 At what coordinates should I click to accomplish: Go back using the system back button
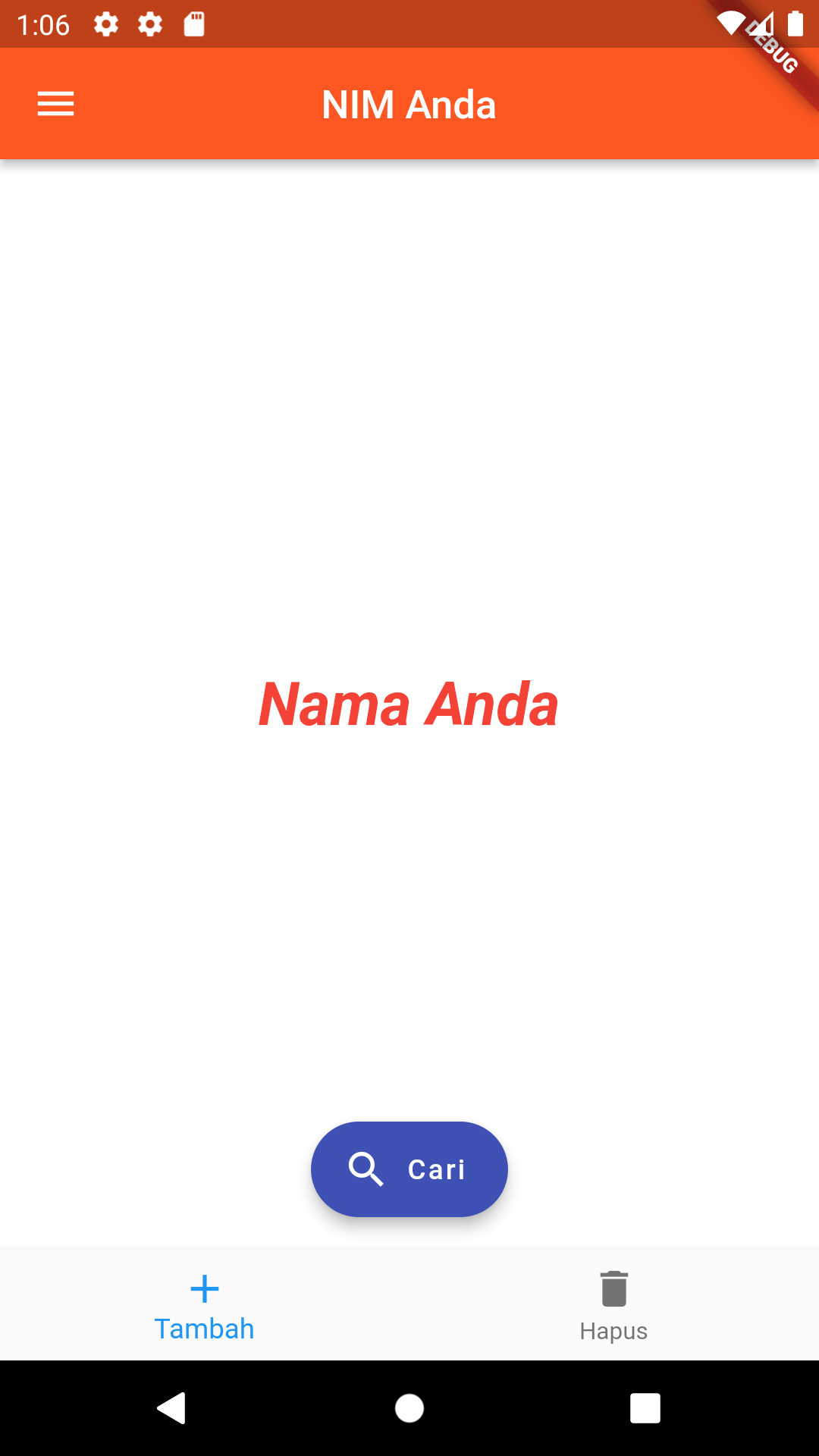[172, 1408]
